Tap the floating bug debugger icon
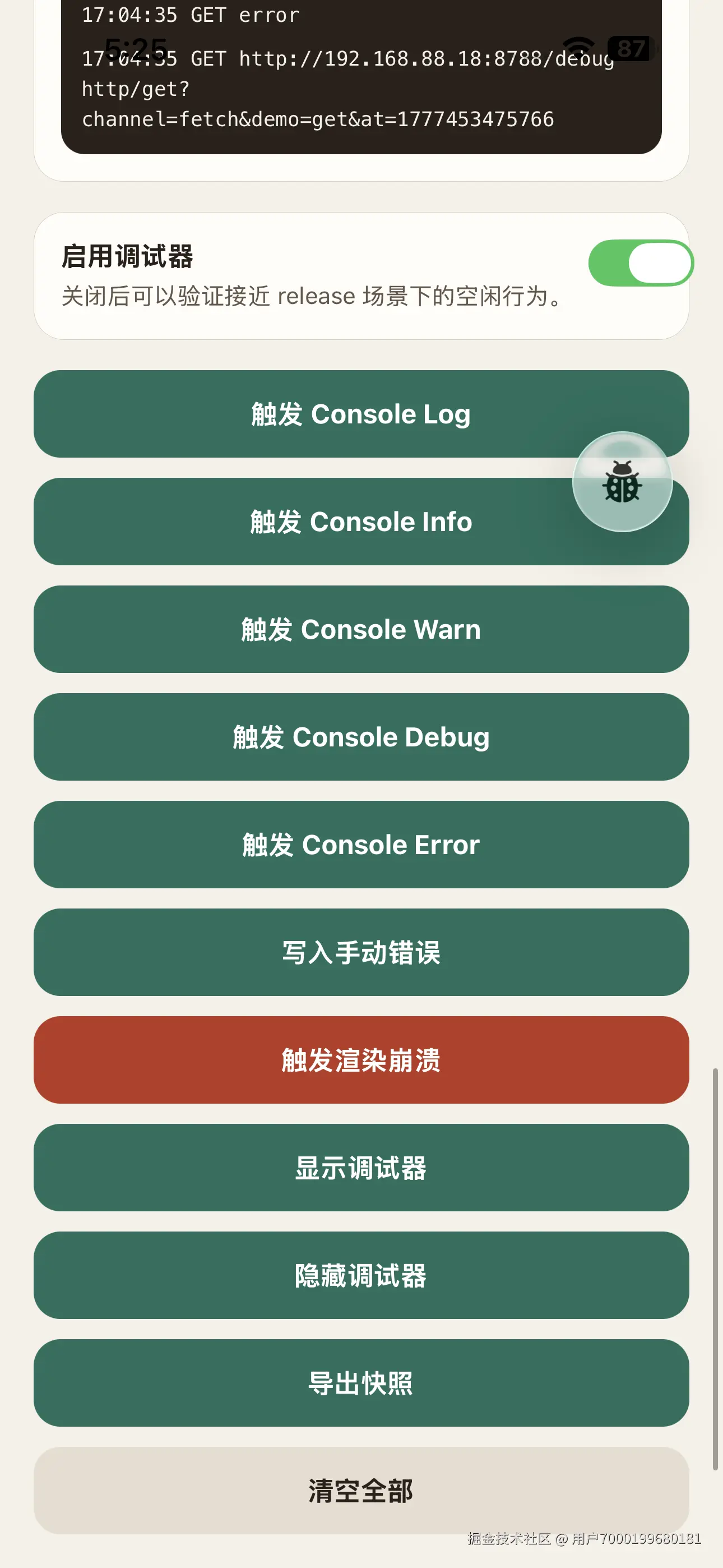This screenshot has height=1568, width=723. [x=622, y=482]
